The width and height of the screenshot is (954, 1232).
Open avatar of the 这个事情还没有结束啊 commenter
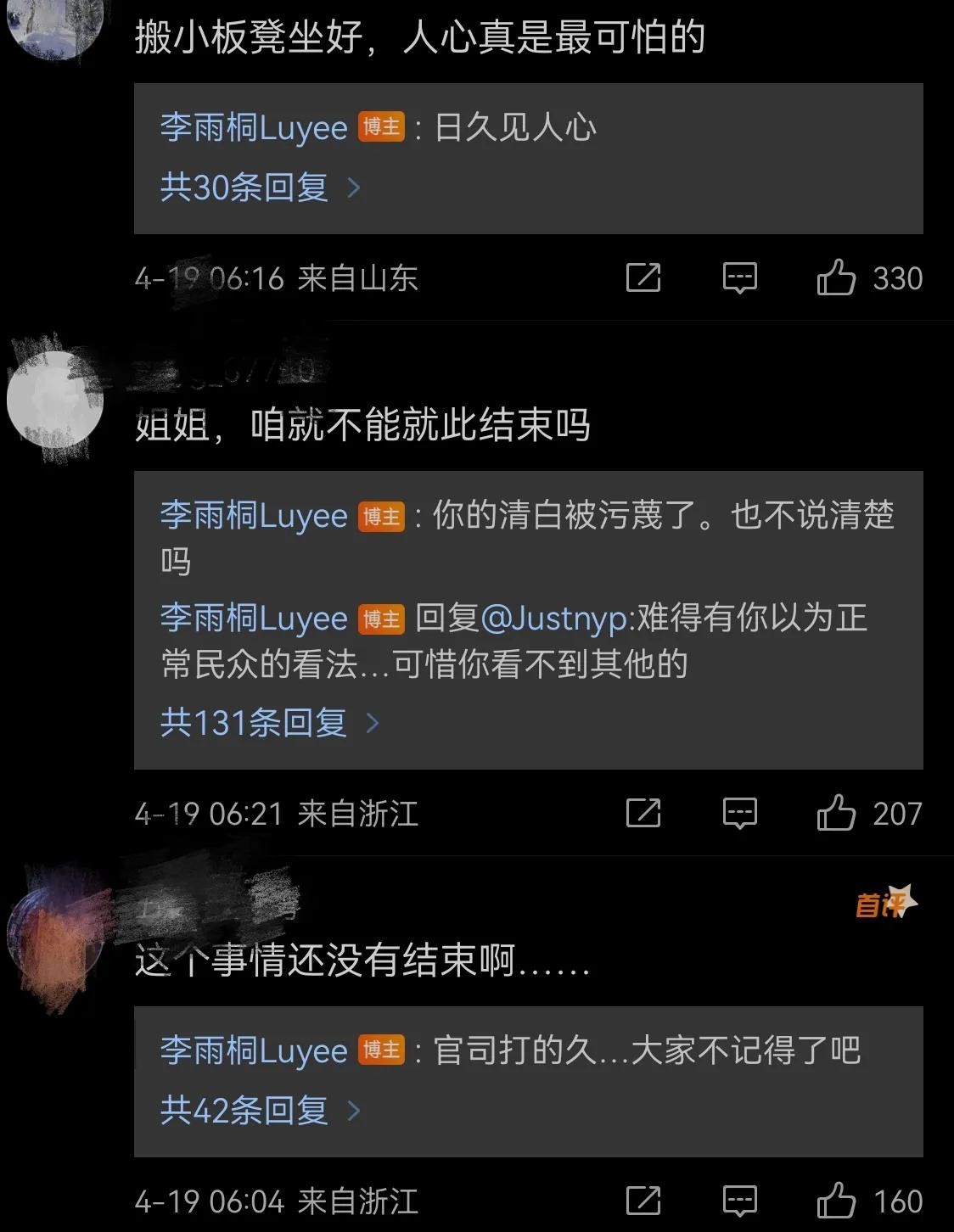[54, 933]
